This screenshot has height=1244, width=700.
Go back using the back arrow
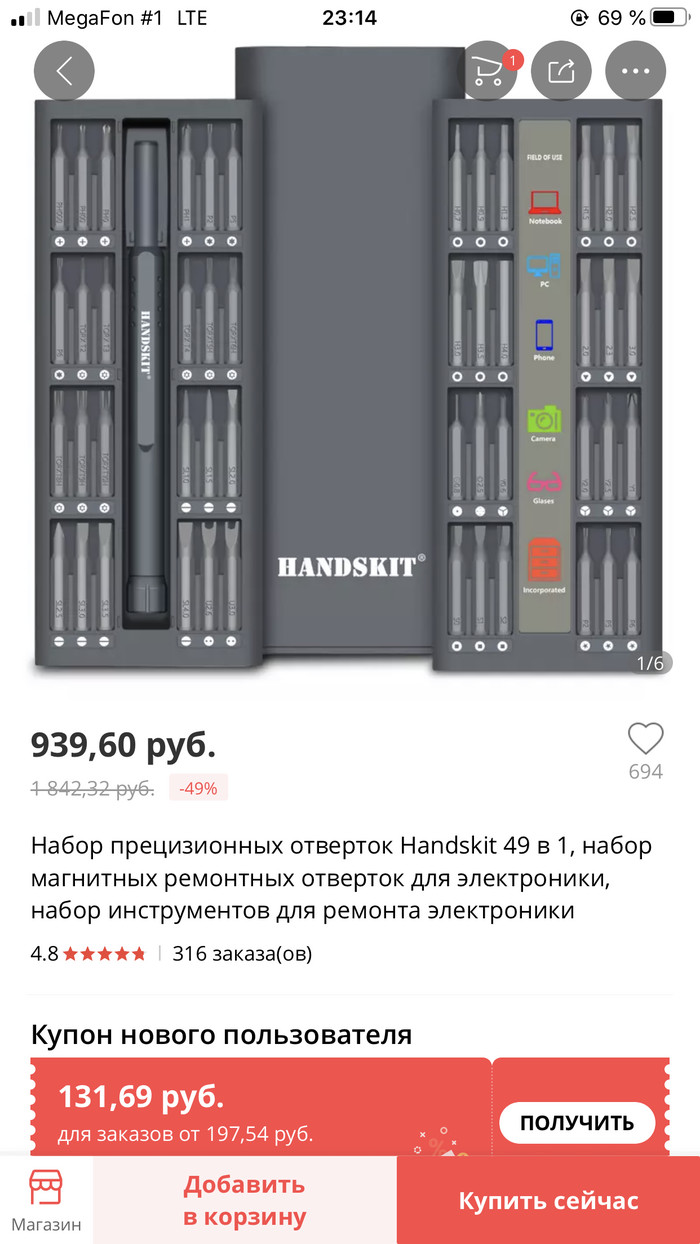point(64,71)
